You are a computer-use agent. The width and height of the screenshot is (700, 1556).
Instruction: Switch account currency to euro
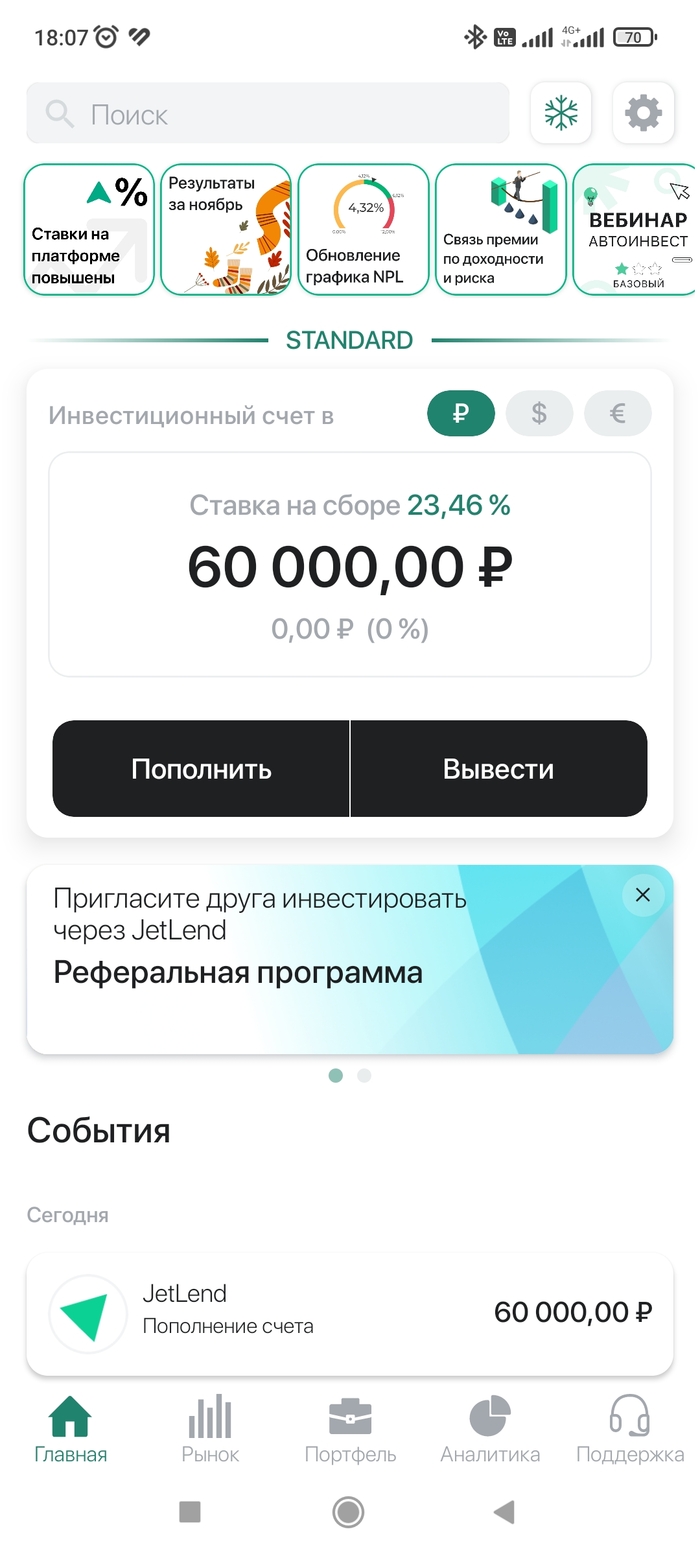pyautogui.click(x=617, y=413)
